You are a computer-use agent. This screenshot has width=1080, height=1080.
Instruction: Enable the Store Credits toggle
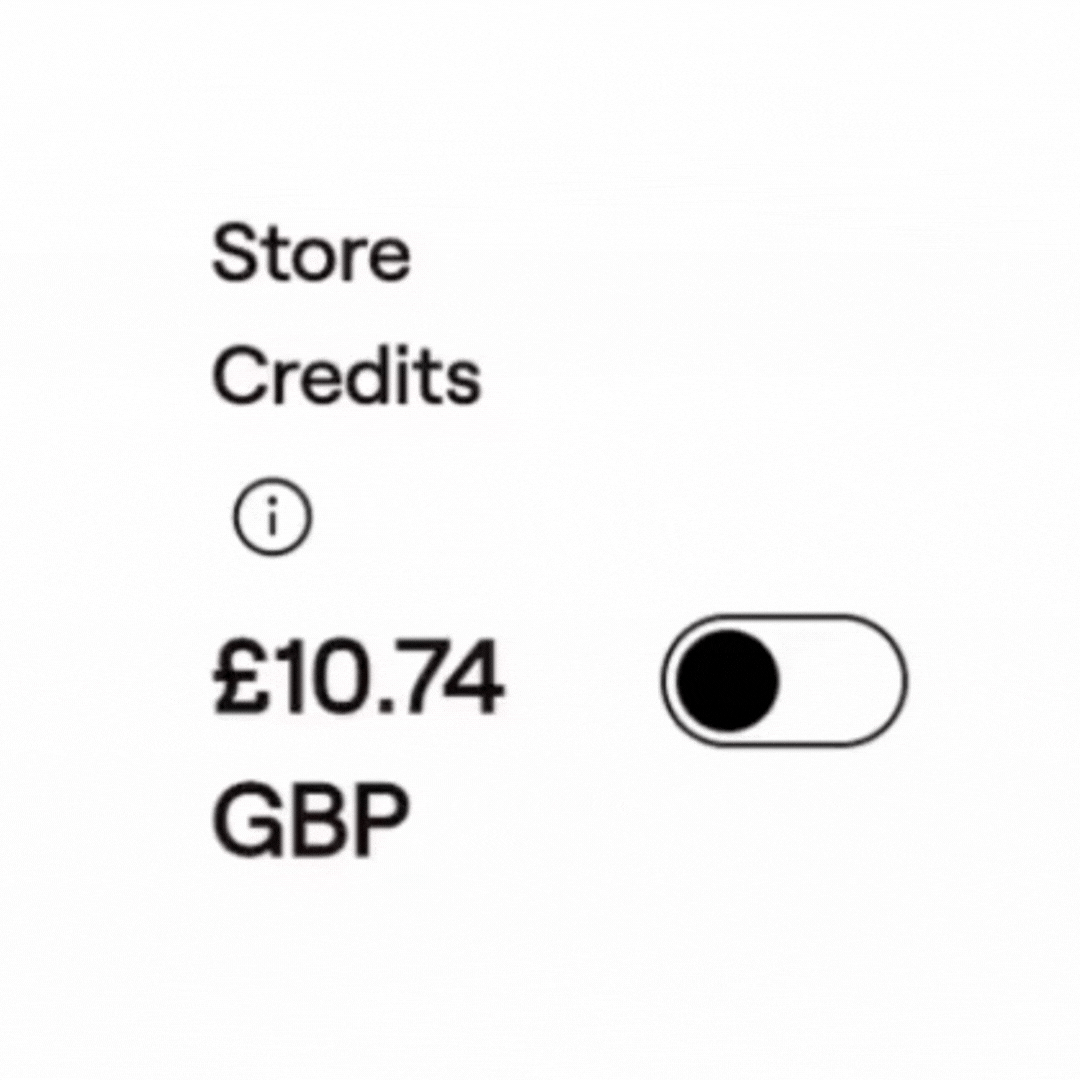point(783,680)
